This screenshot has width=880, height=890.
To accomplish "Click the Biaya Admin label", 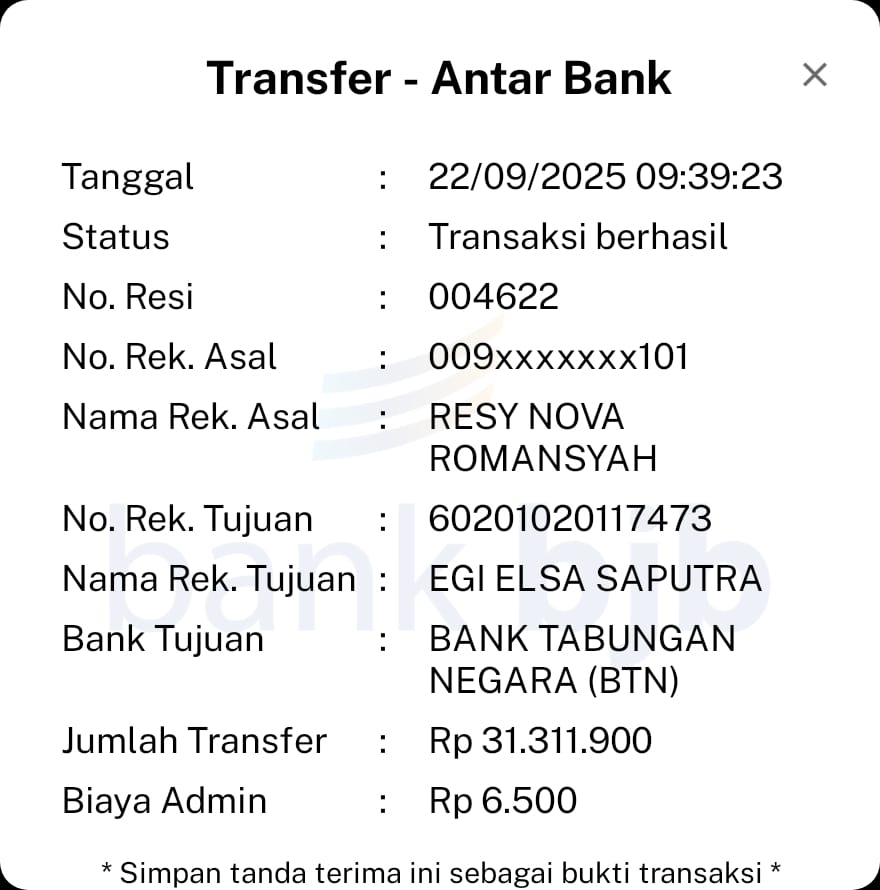I will coord(164,800).
